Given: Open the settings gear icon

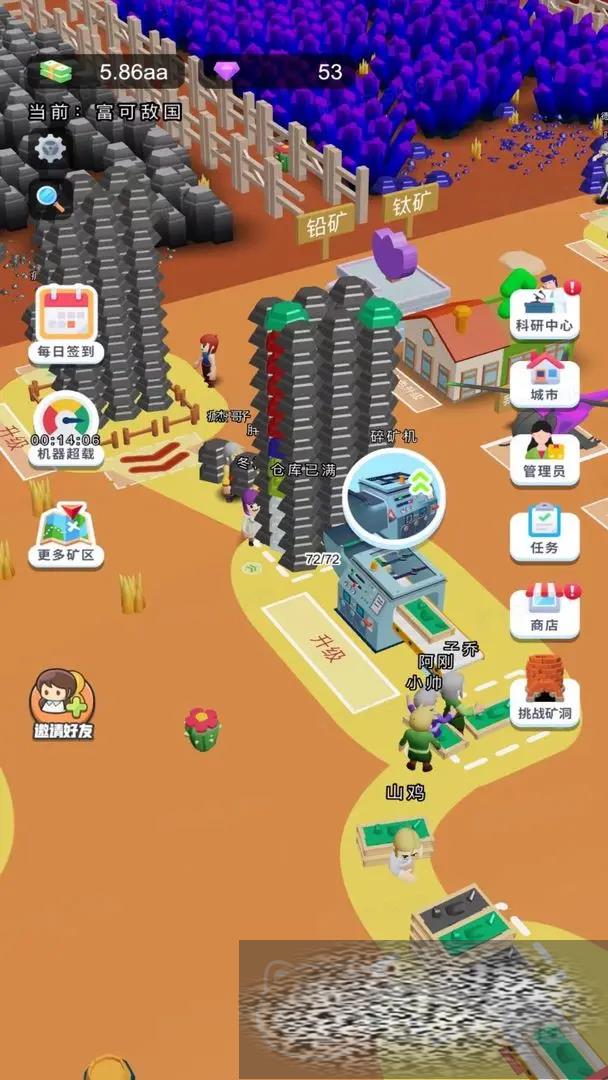Looking at the screenshot, I should tap(50, 150).
